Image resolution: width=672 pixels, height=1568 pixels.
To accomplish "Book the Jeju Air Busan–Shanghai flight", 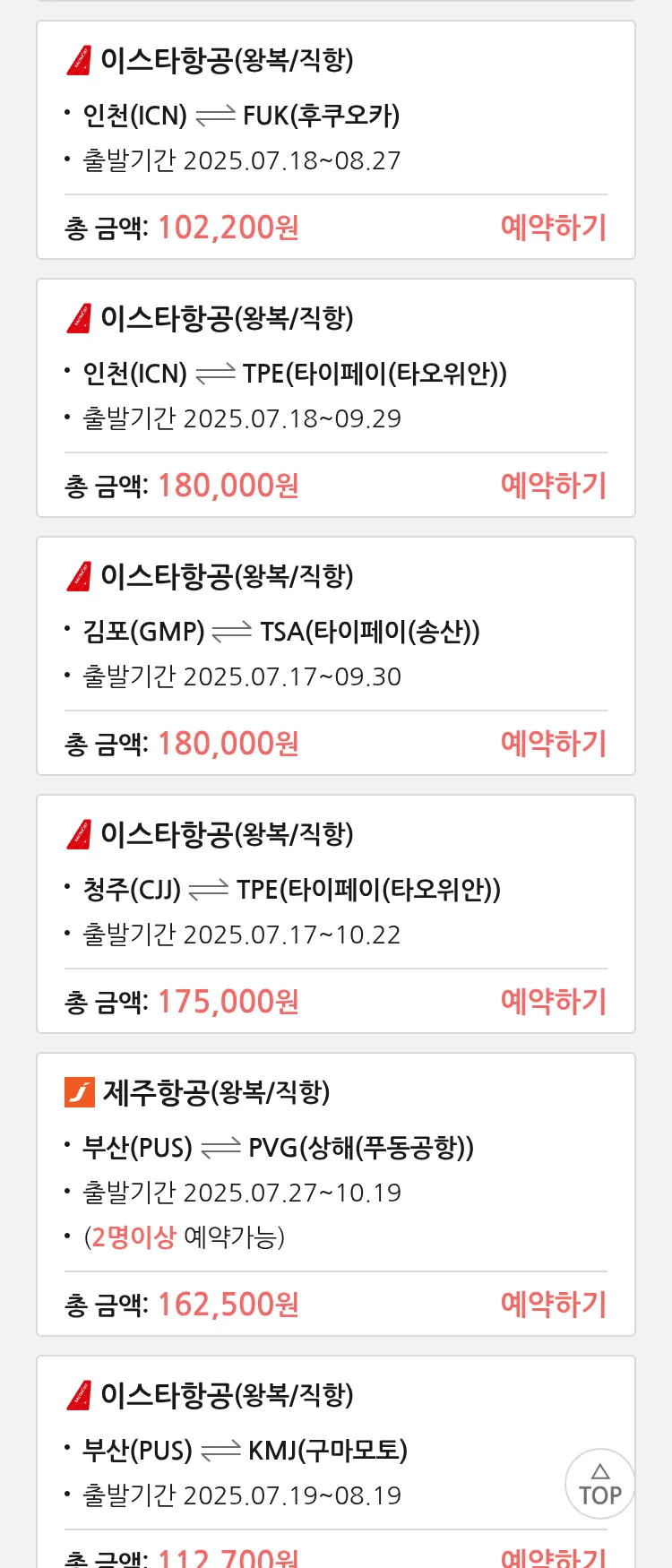I will click(553, 1305).
